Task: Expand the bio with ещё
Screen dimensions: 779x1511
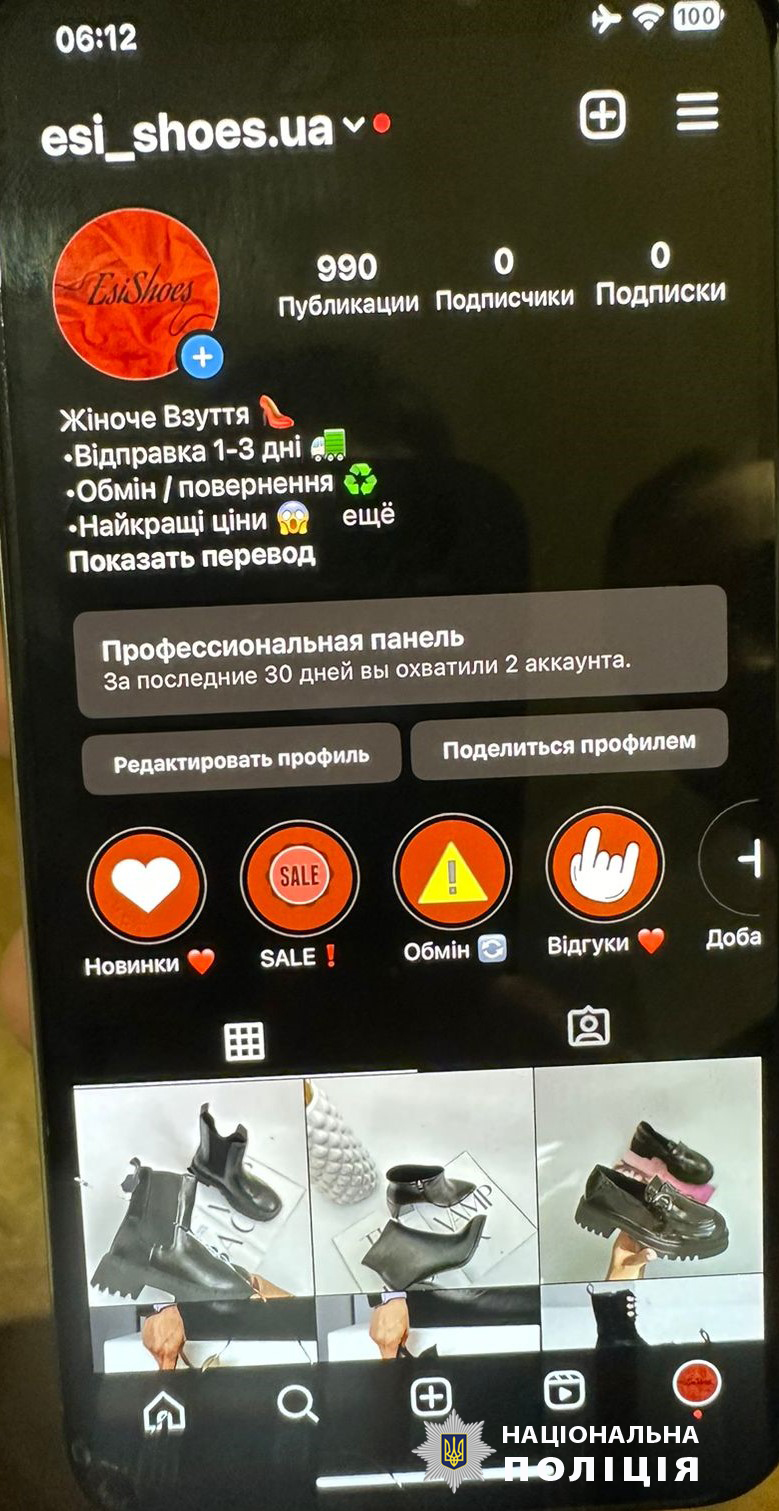Action: coord(369,516)
